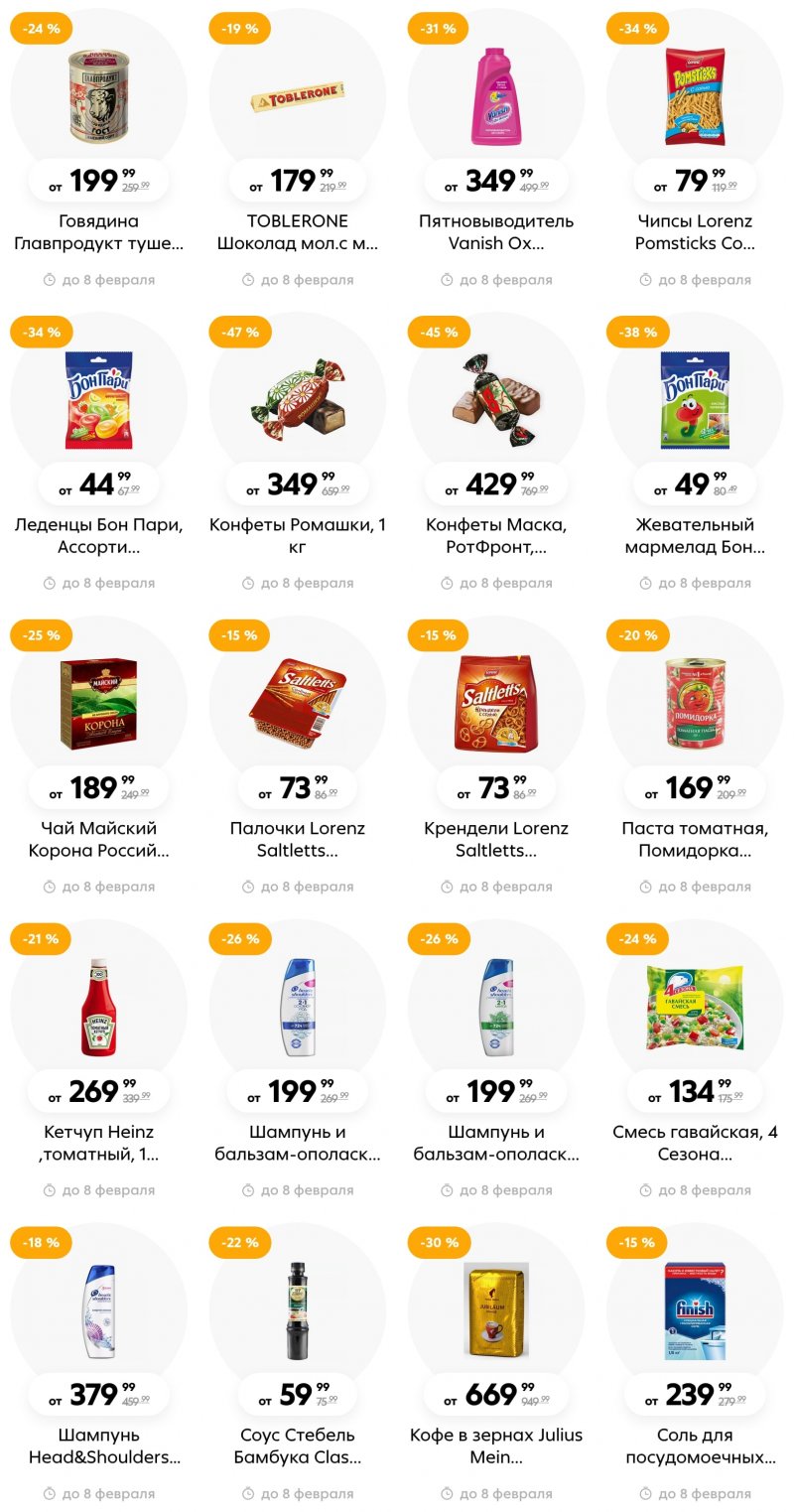
Task: Select Соус Стебель Бамбука item
Action: coord(298,1310)
